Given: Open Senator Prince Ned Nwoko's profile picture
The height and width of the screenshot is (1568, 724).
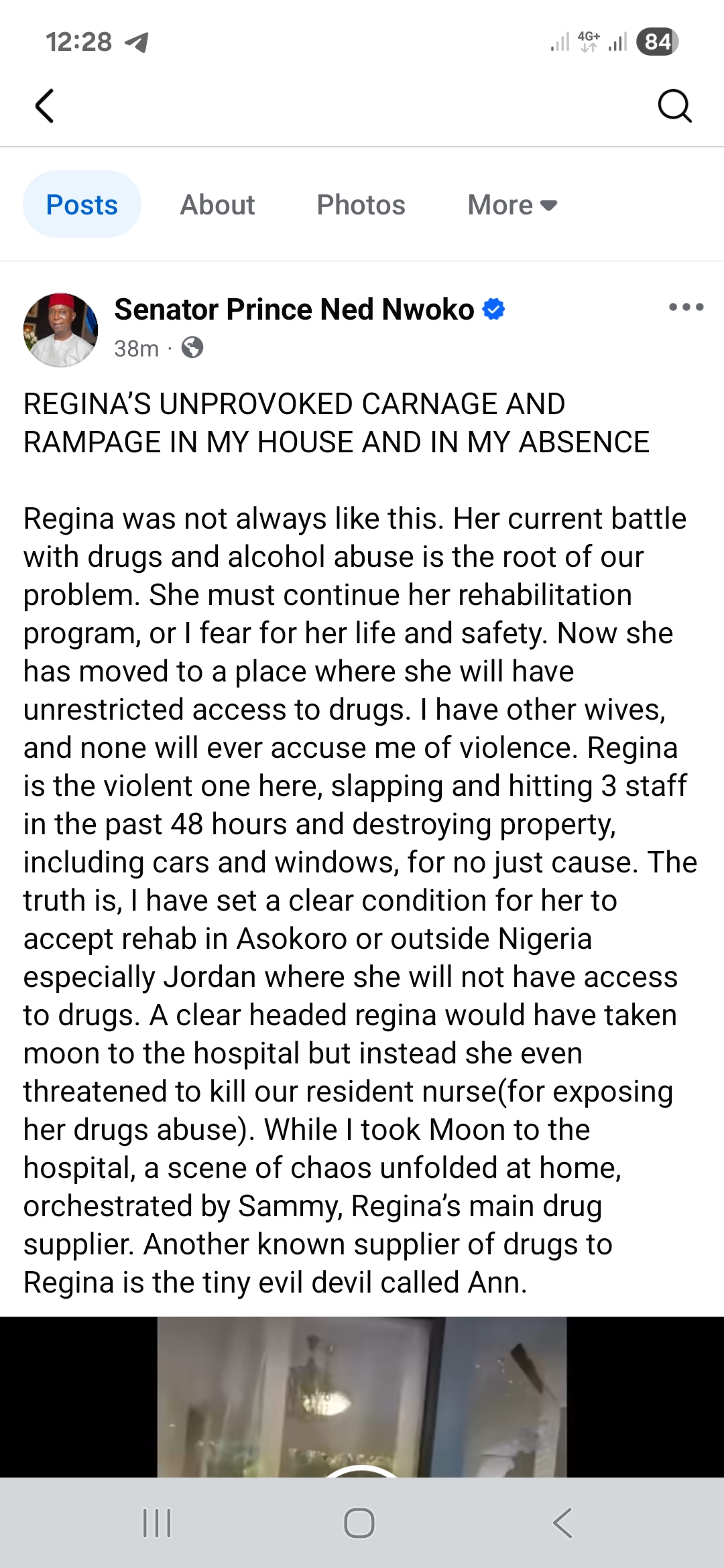Looking at the screenshot, I should pyautogui.click(x=61, y=330).
